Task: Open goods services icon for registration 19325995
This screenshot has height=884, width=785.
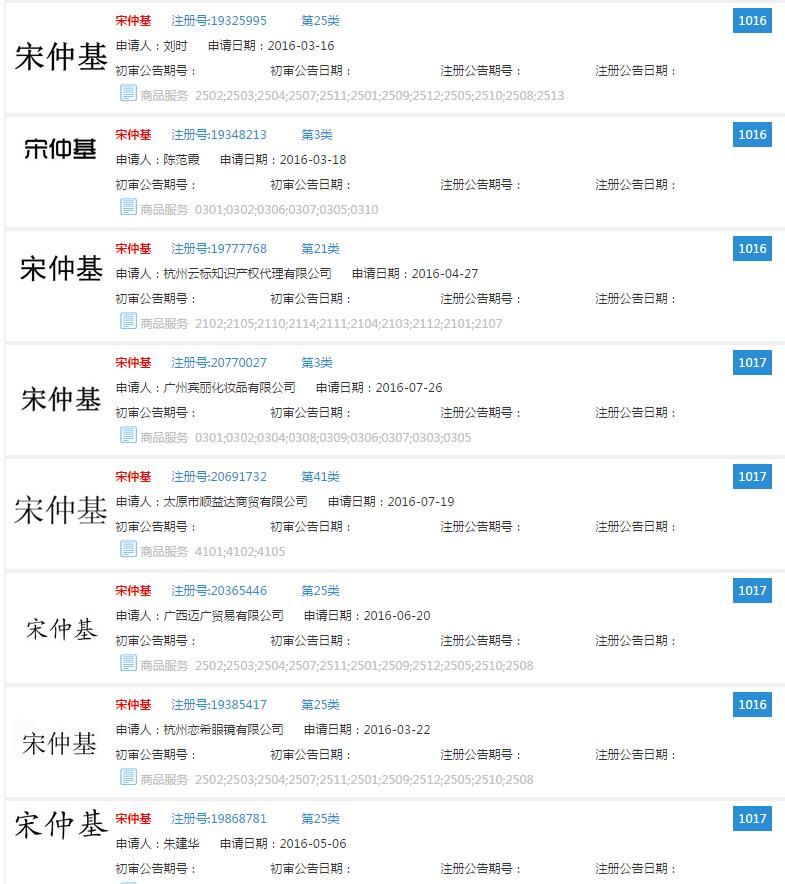Action: coord(127,97)
